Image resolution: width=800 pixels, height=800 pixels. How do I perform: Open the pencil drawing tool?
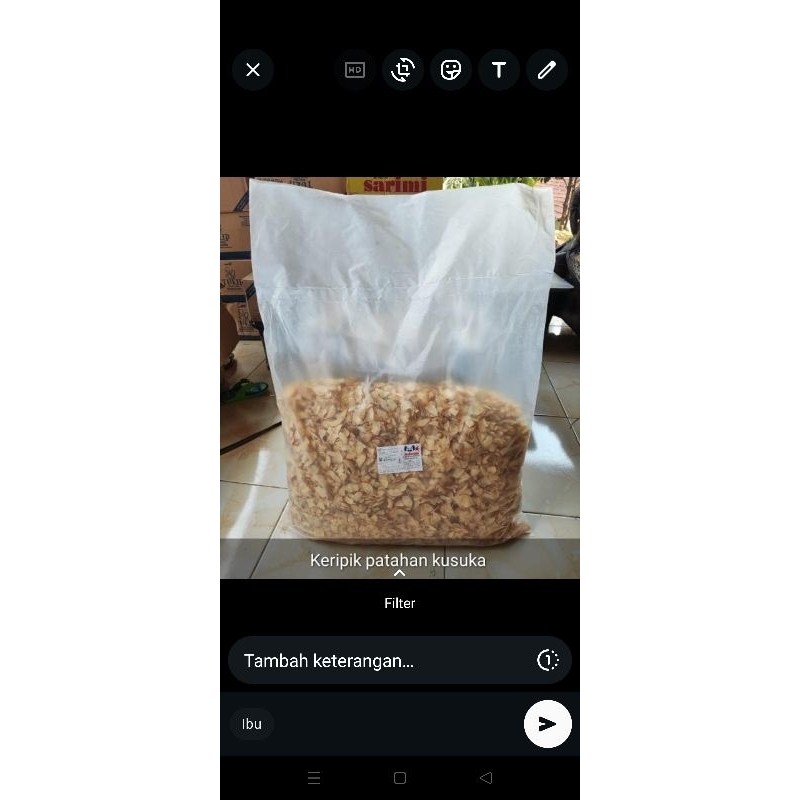click(x=547, y=70)
